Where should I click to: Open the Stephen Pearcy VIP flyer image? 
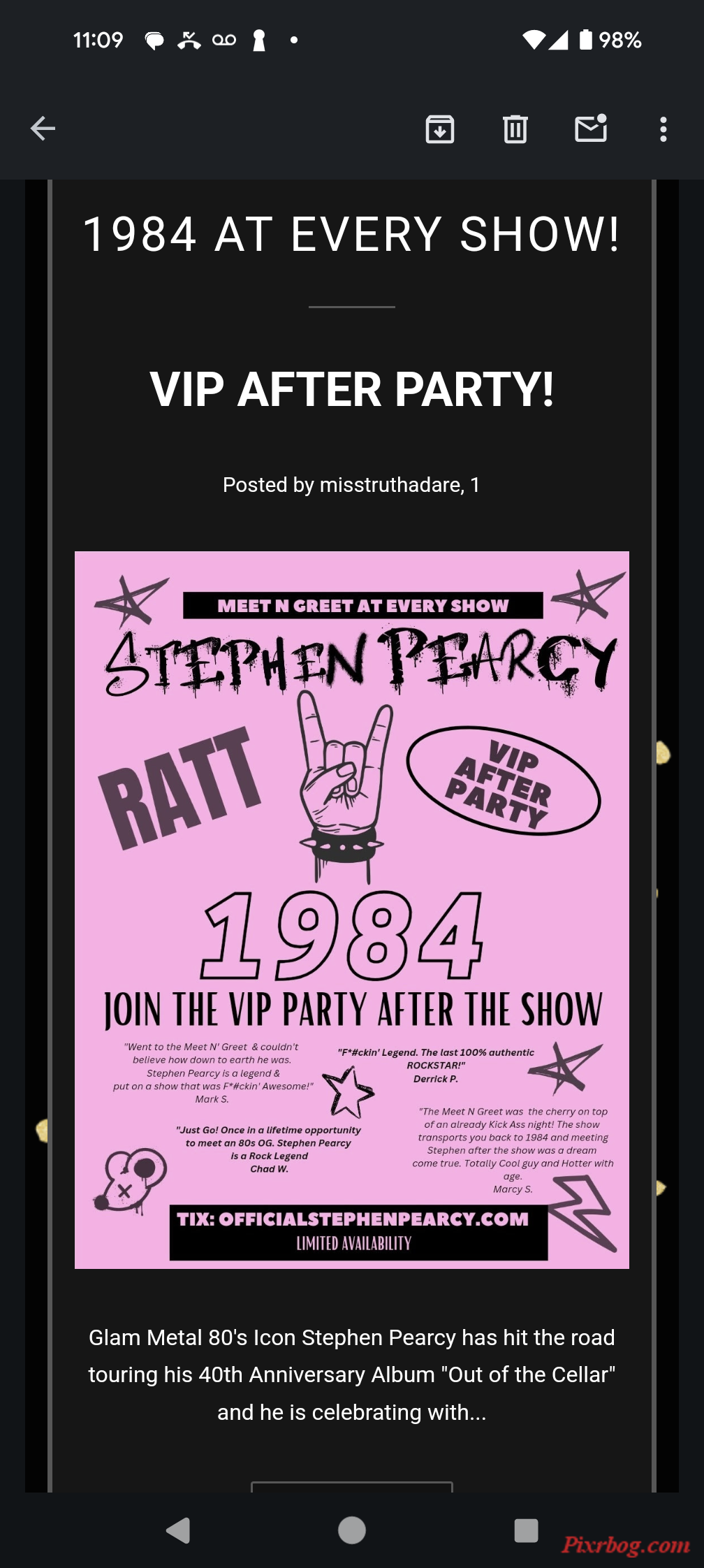352,910
